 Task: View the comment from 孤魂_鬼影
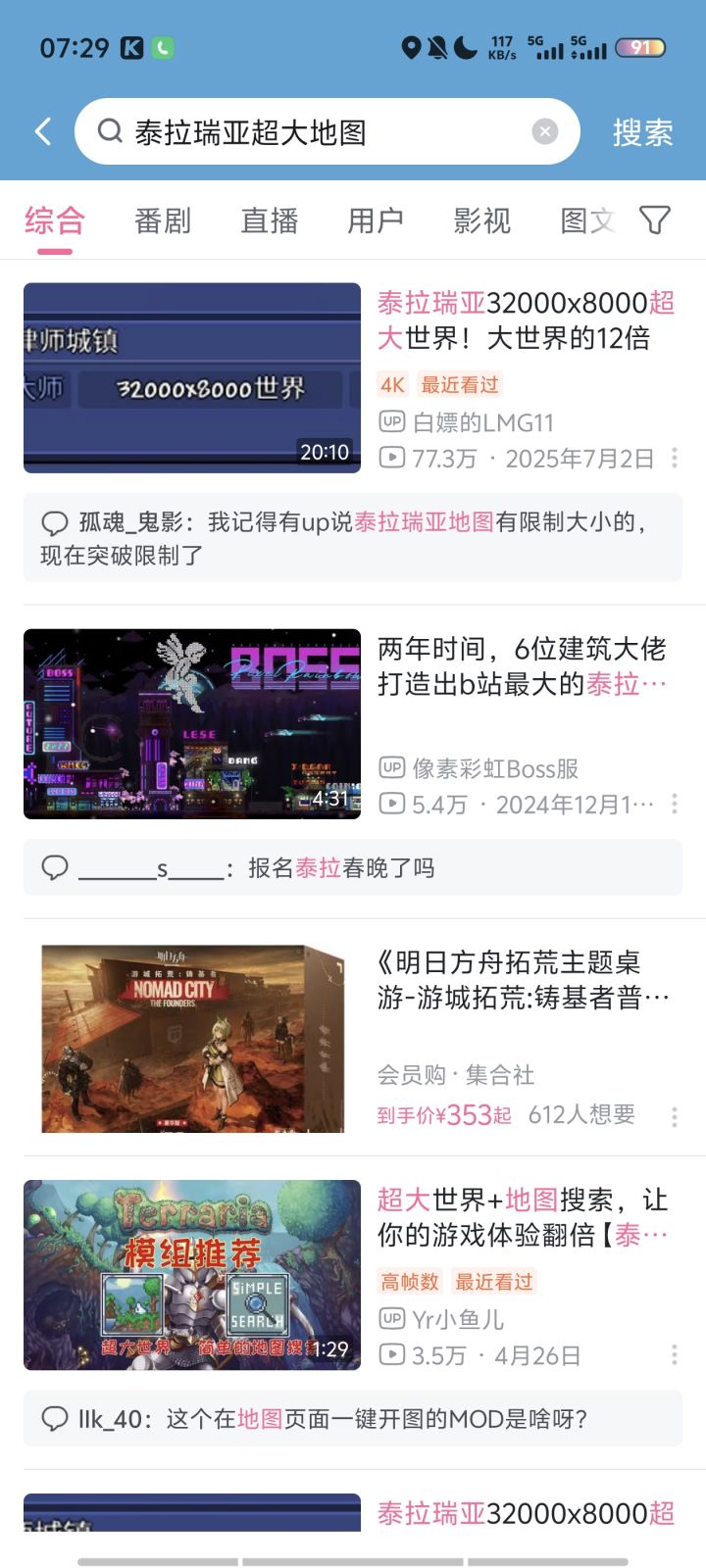tap(353, 538)
